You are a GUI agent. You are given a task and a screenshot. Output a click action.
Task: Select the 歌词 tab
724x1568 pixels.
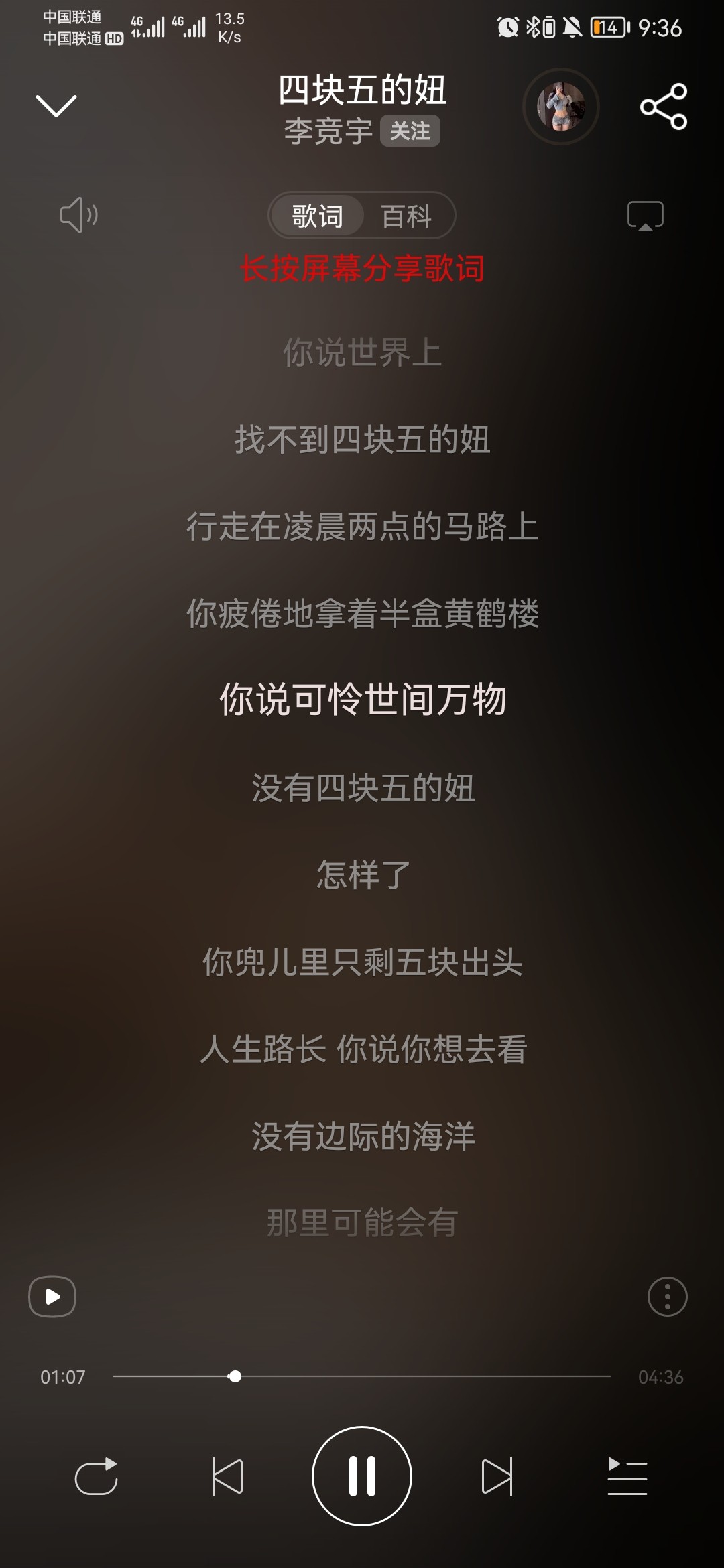[317, 216]
